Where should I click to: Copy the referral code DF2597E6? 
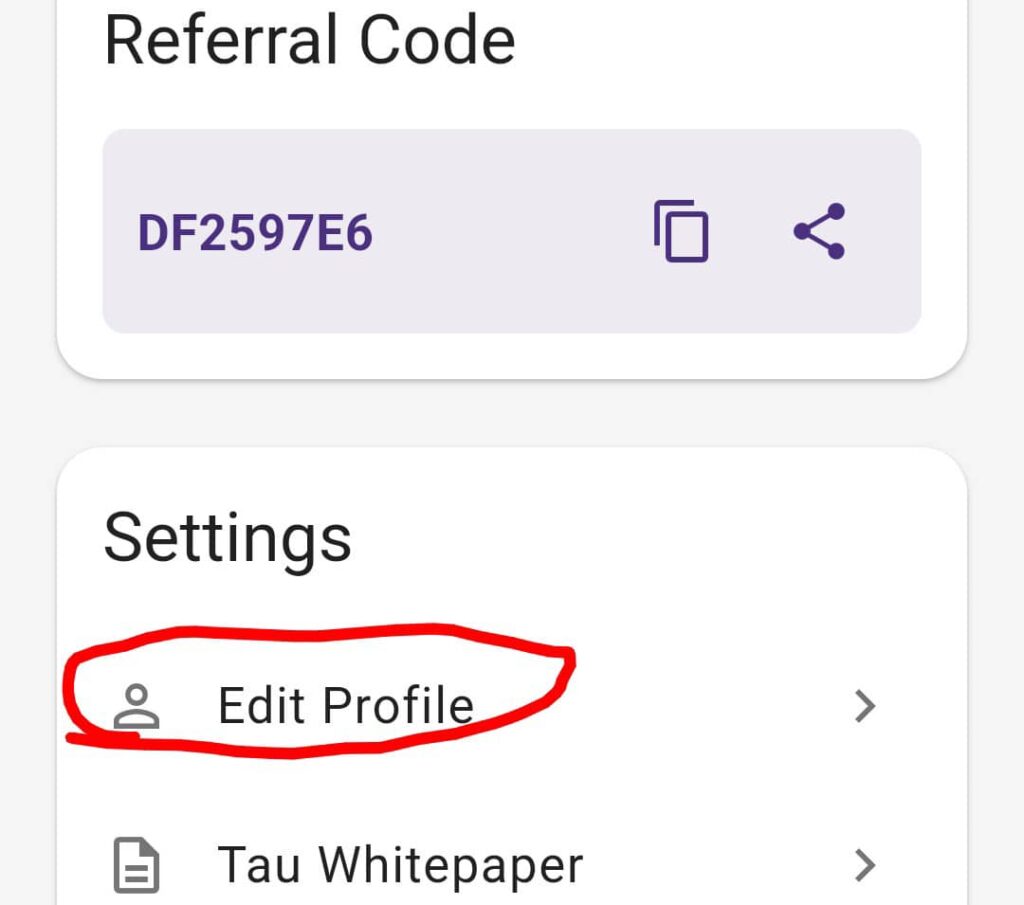pyautogui.click(x=681, y=232)
